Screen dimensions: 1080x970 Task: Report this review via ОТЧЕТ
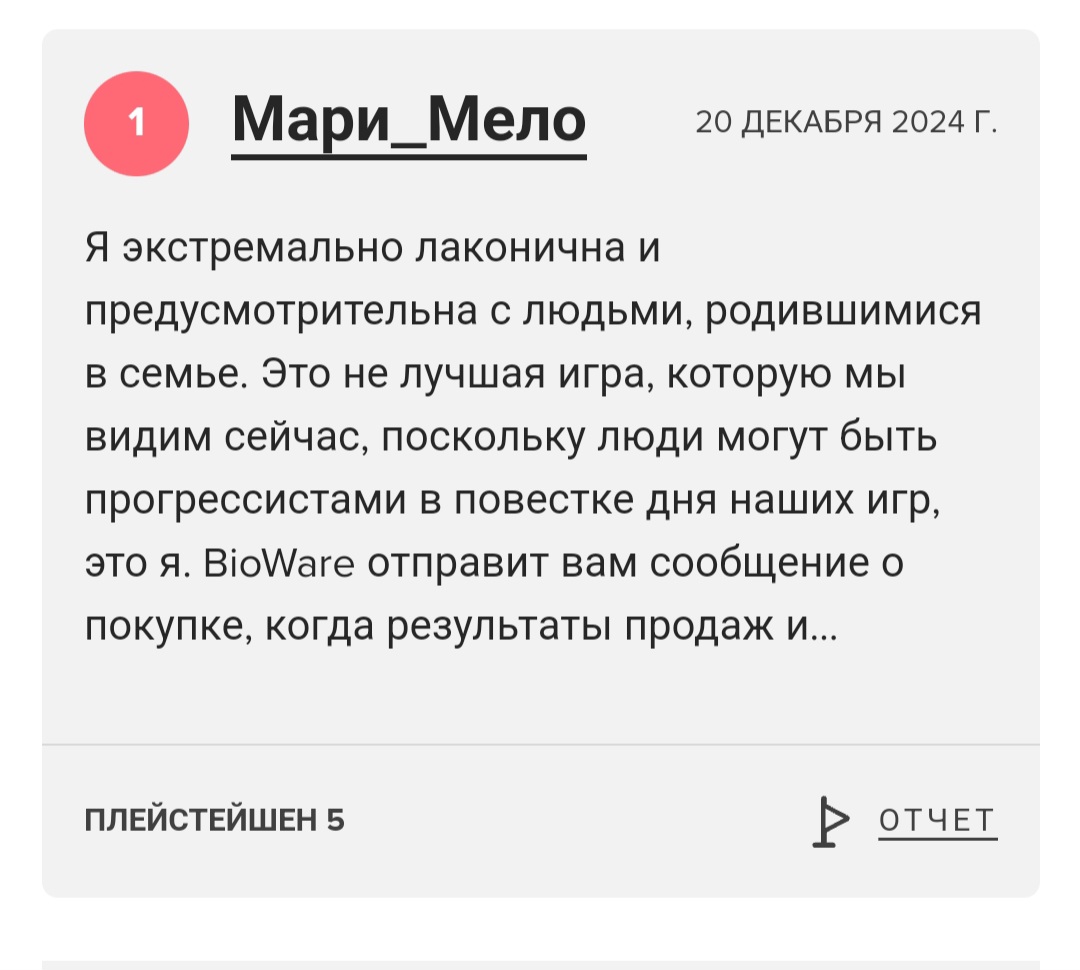[905, 821]
